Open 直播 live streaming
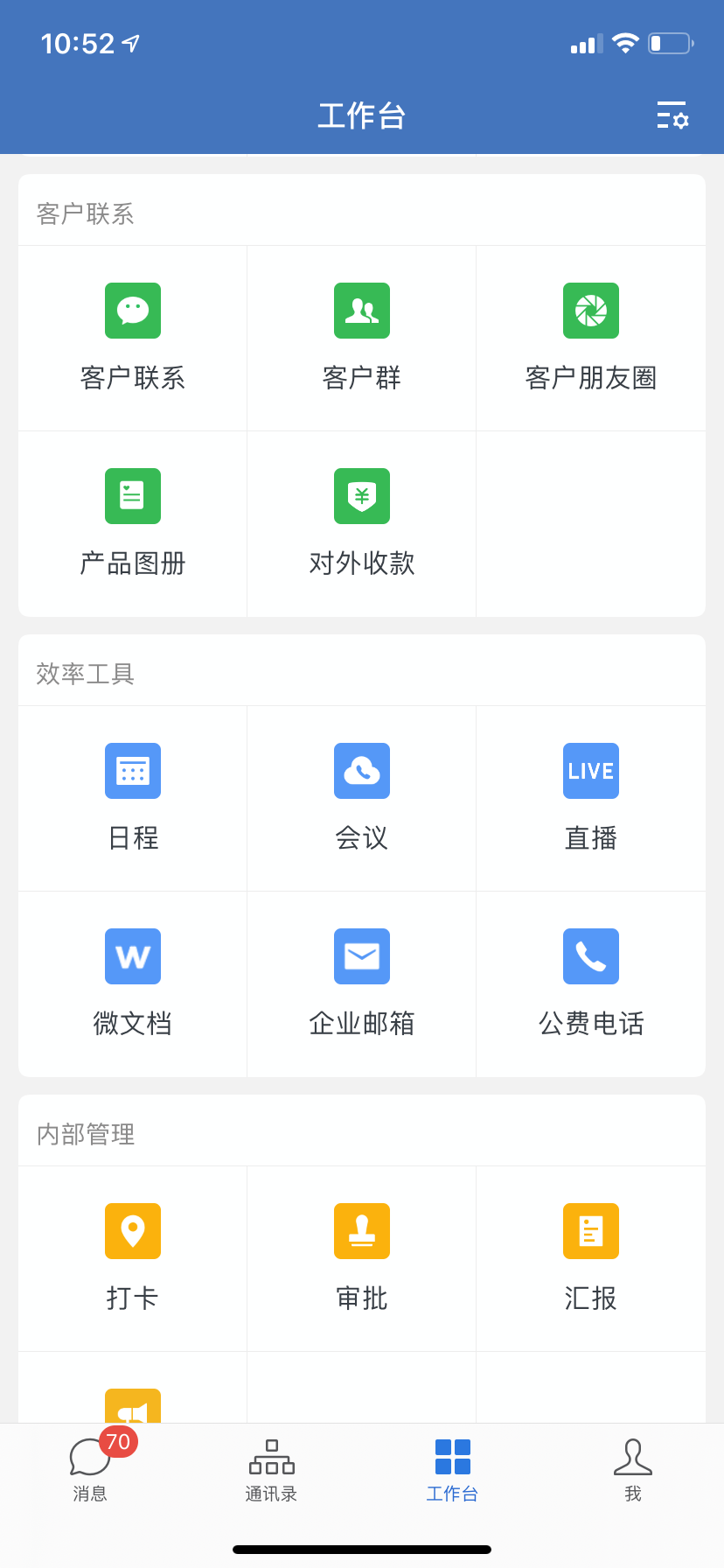 pyautogui.click(x=591, y=799)
